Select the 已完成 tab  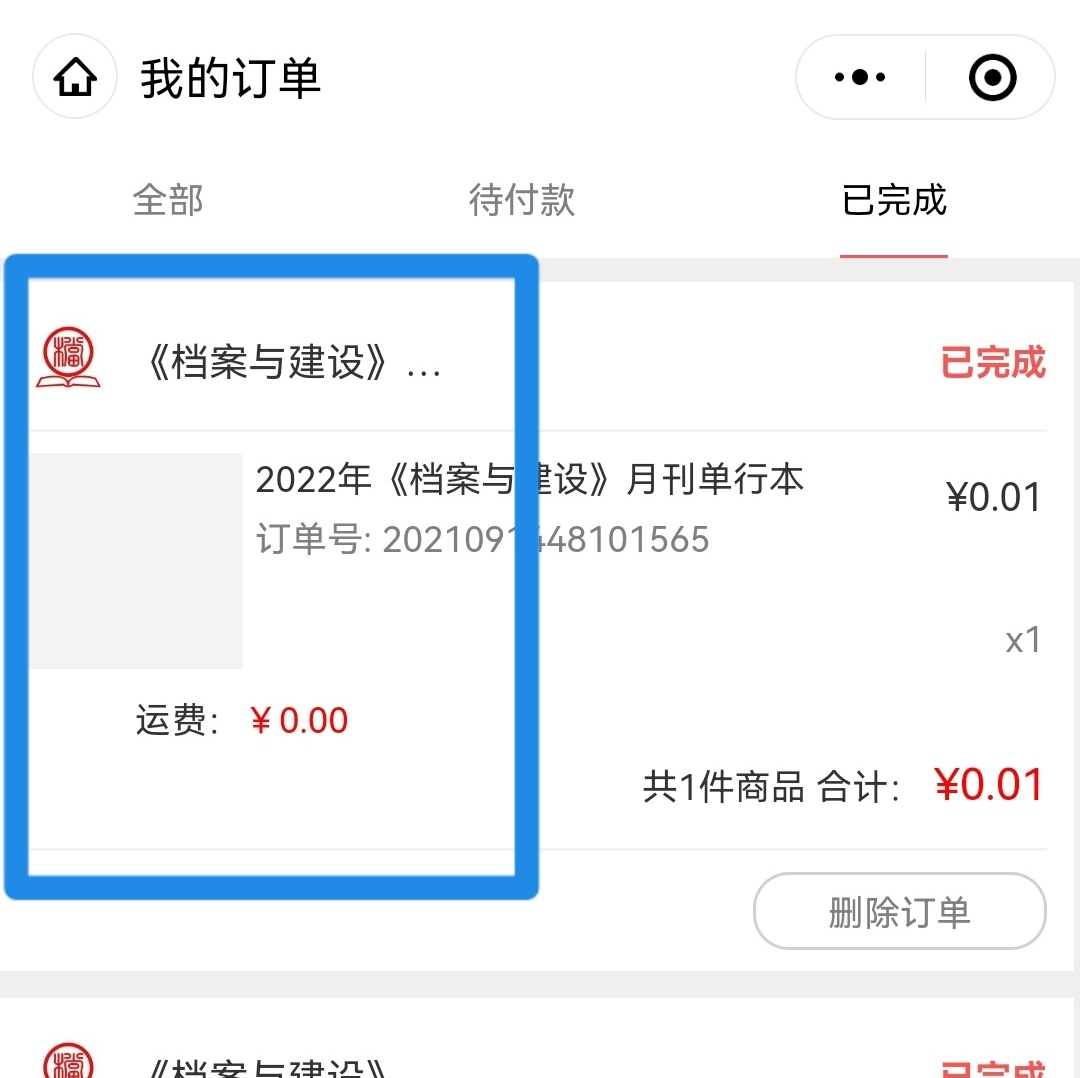pos(894,200)
